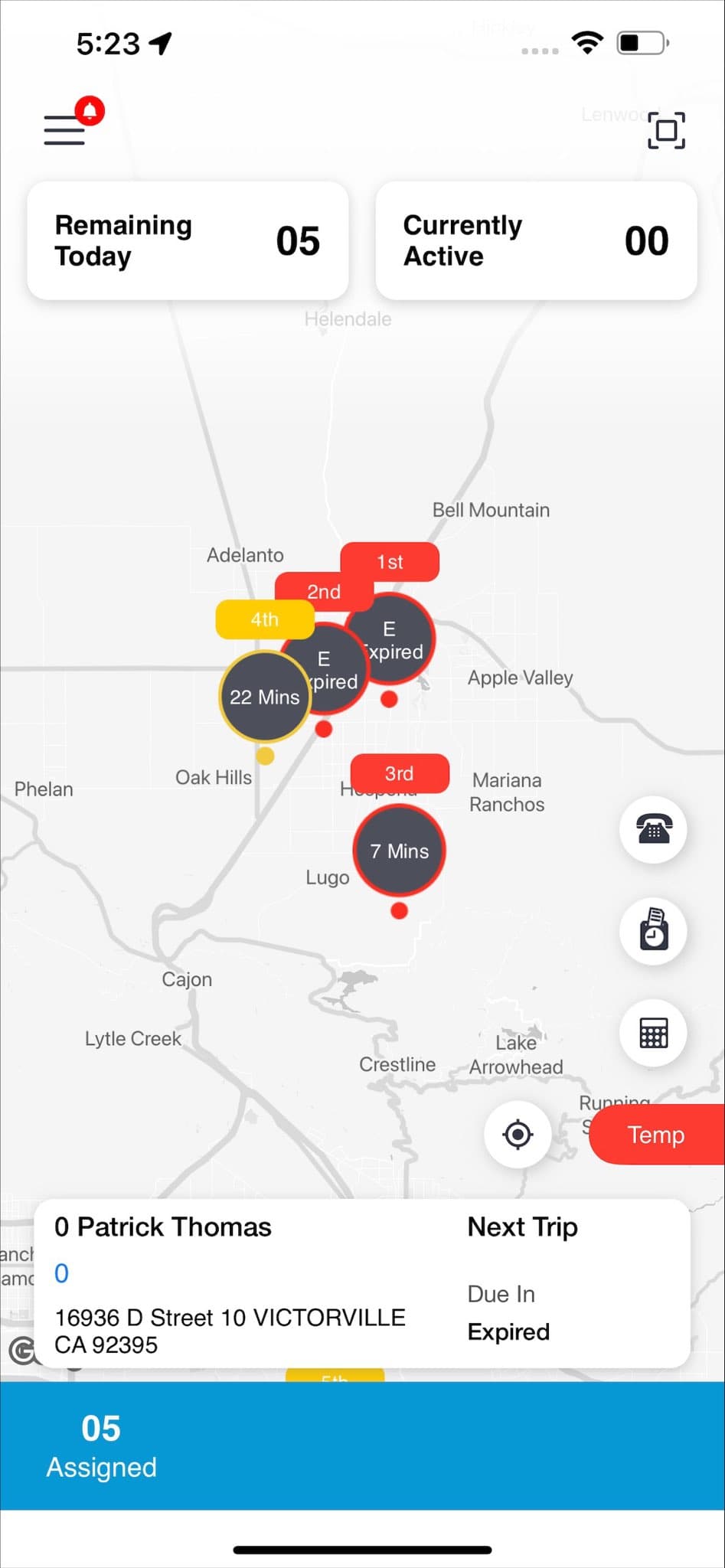Open Patrick Thomas next trip card
The height and width of the screenshot is (1568, 725).
(x=361, y=1285)
